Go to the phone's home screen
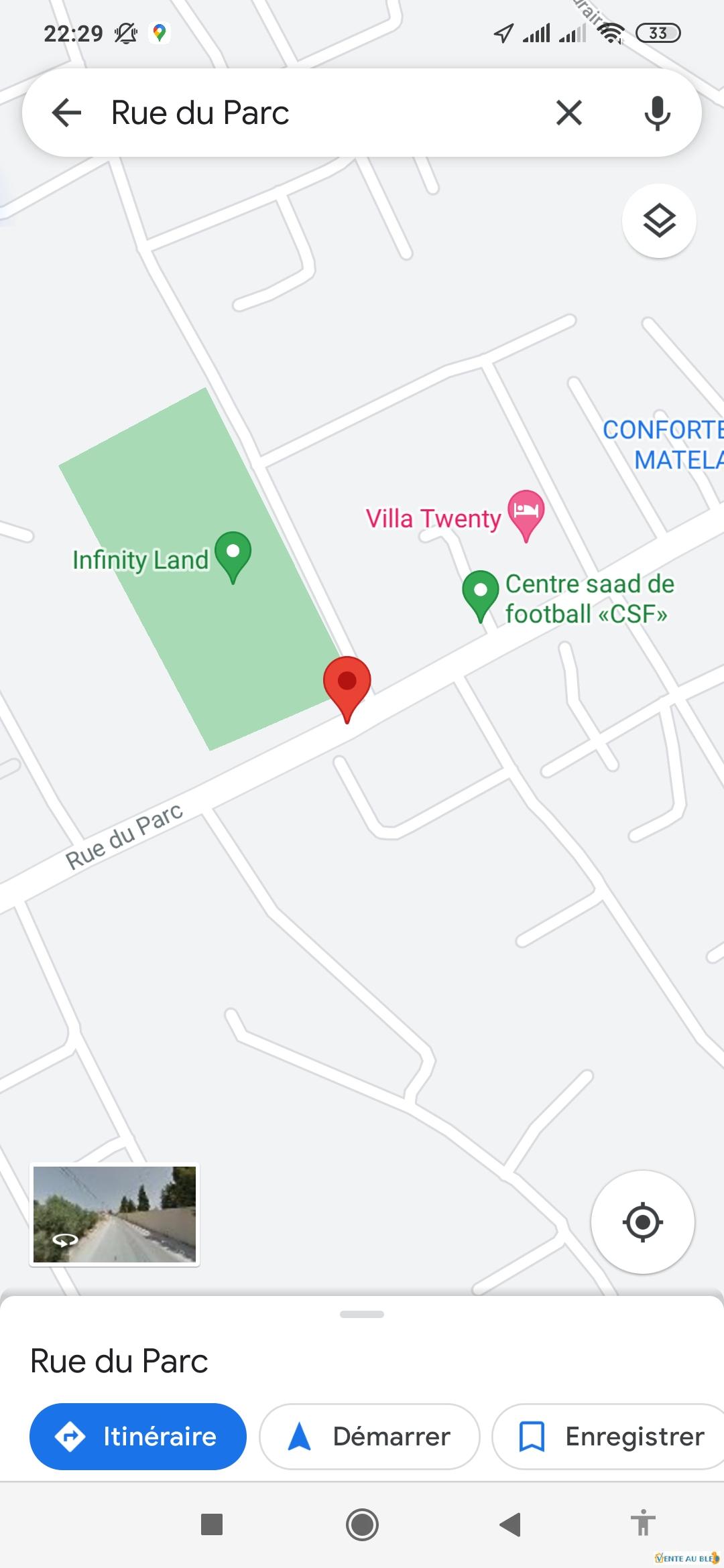Screen dimensions: 724x1568 [362, 1524]
